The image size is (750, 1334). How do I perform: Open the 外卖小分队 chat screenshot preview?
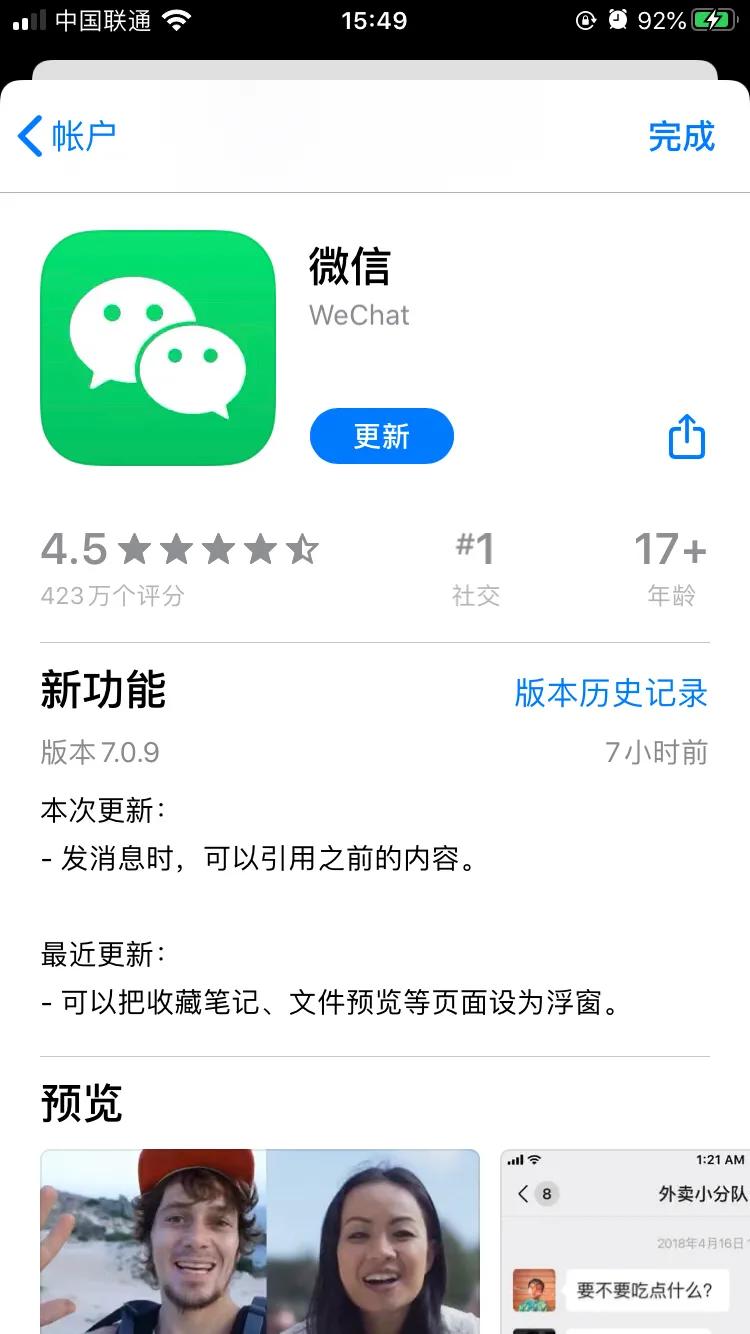coord(625,1240)
